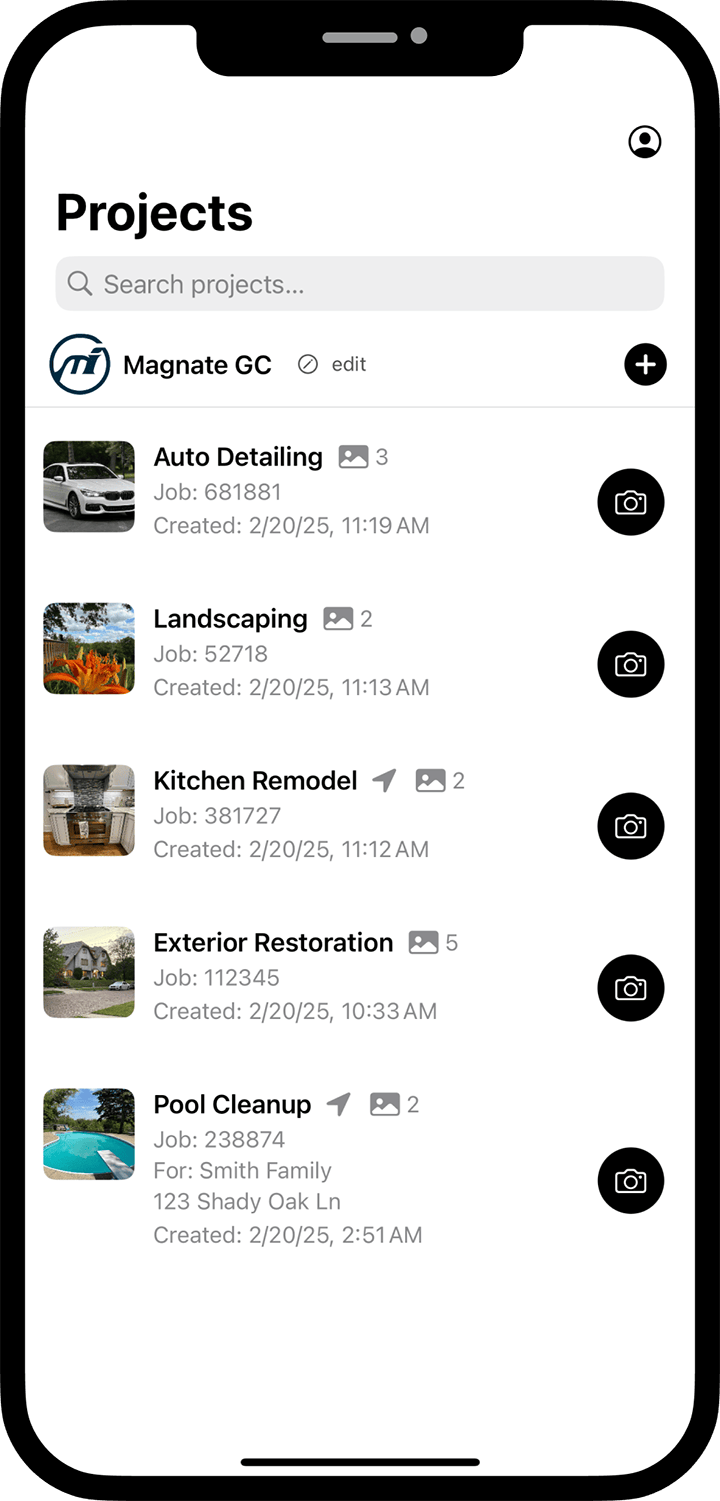Open the camera for Kitchen Remodel
The width and height of the screenshot is (720, 1501).
(x=630, y=826)
